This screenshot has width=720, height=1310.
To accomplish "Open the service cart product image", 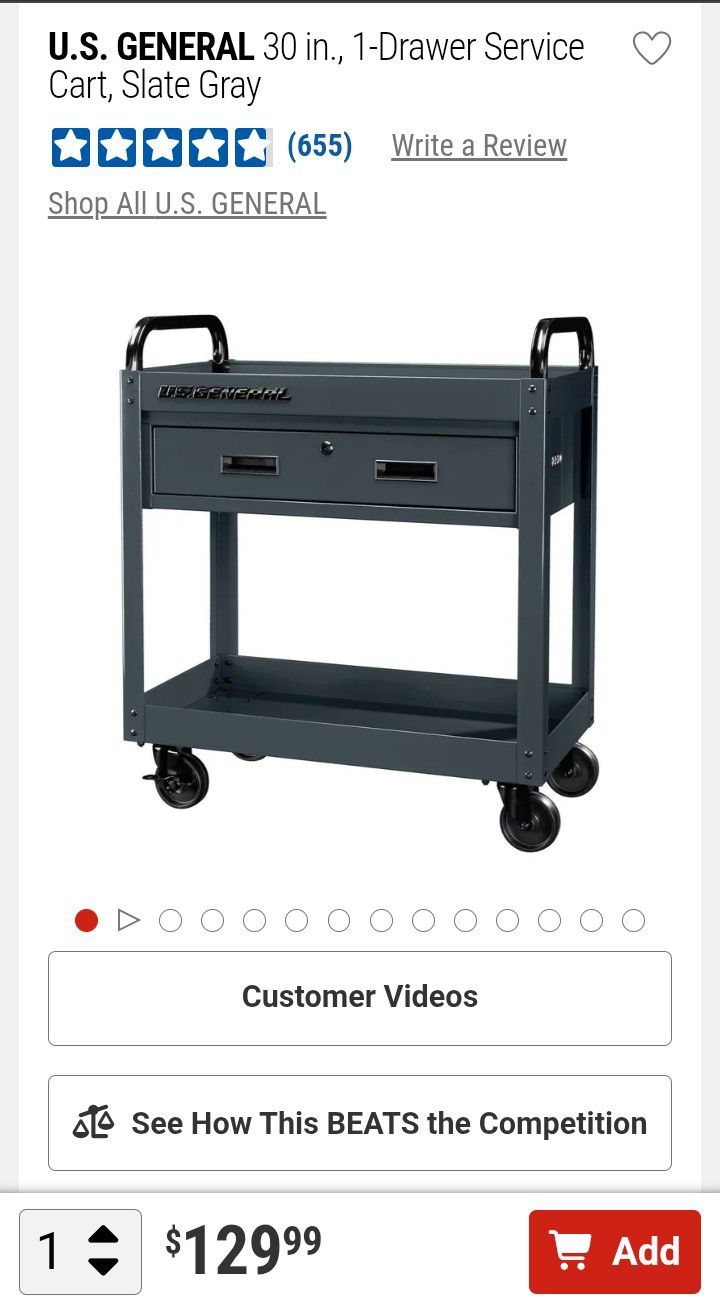I will pyautogui.click(x=360, y=580).
